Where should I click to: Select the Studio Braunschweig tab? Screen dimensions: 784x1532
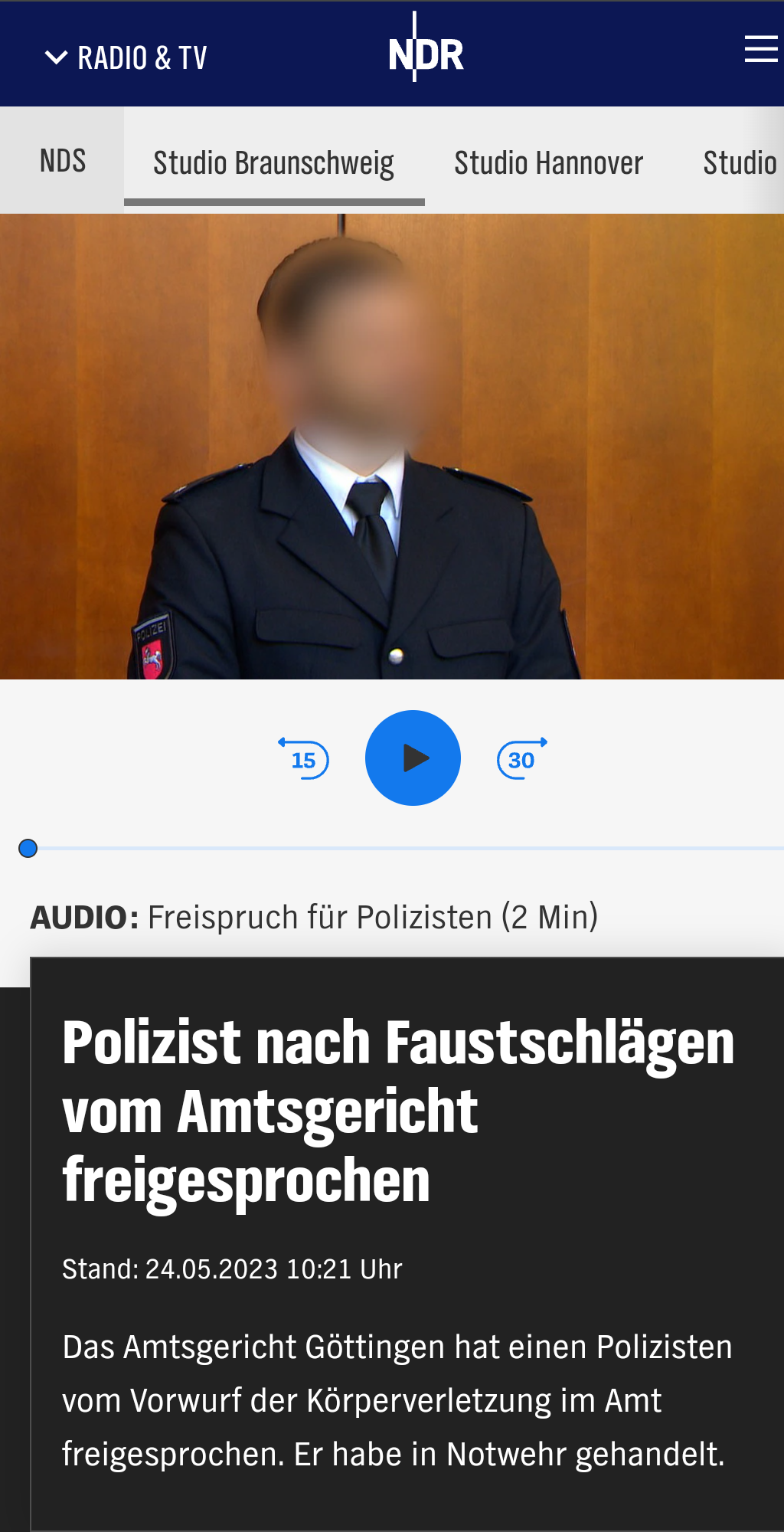tap(273, 162)
